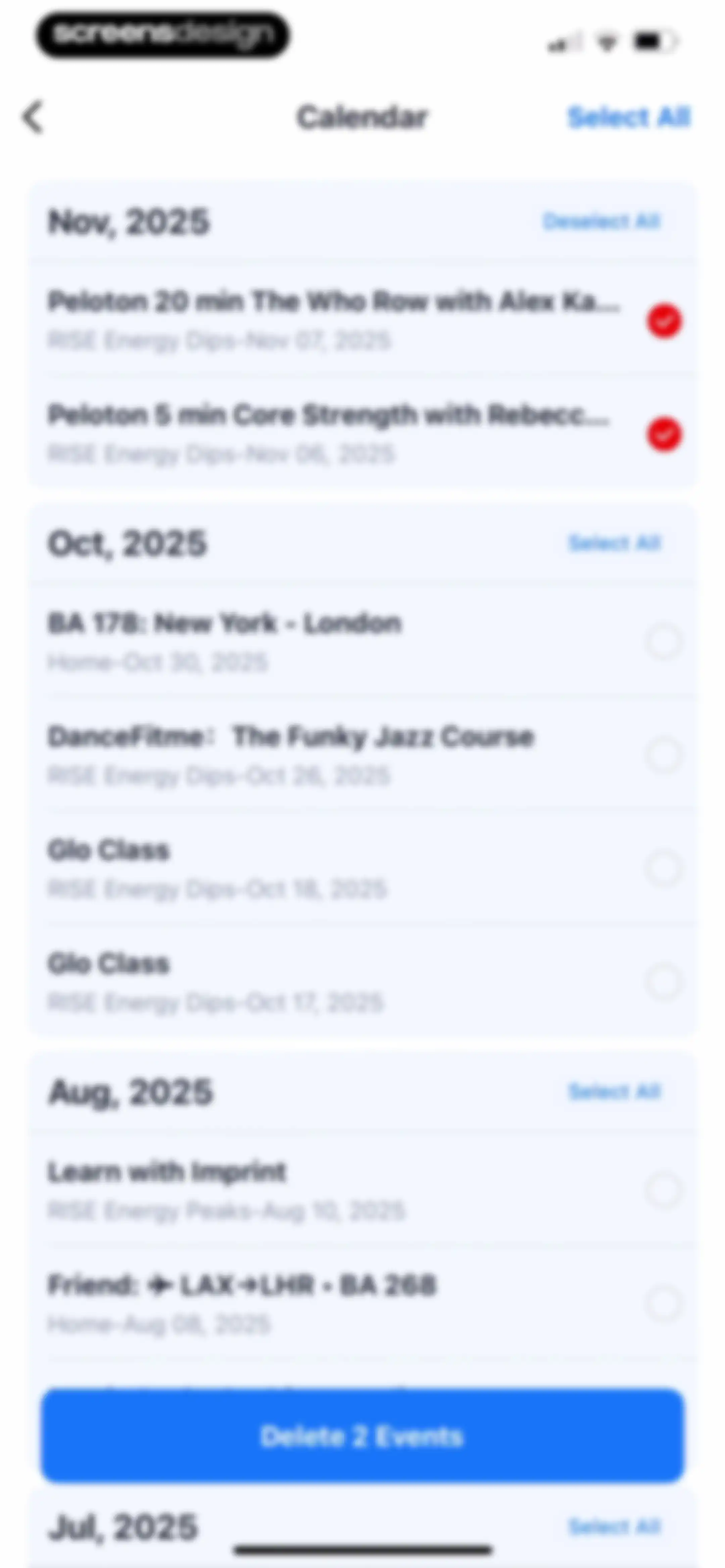Select all events in Jul, 2025
The height and width of the screenshot is (1568, 725).
[x=614, y=1527]
